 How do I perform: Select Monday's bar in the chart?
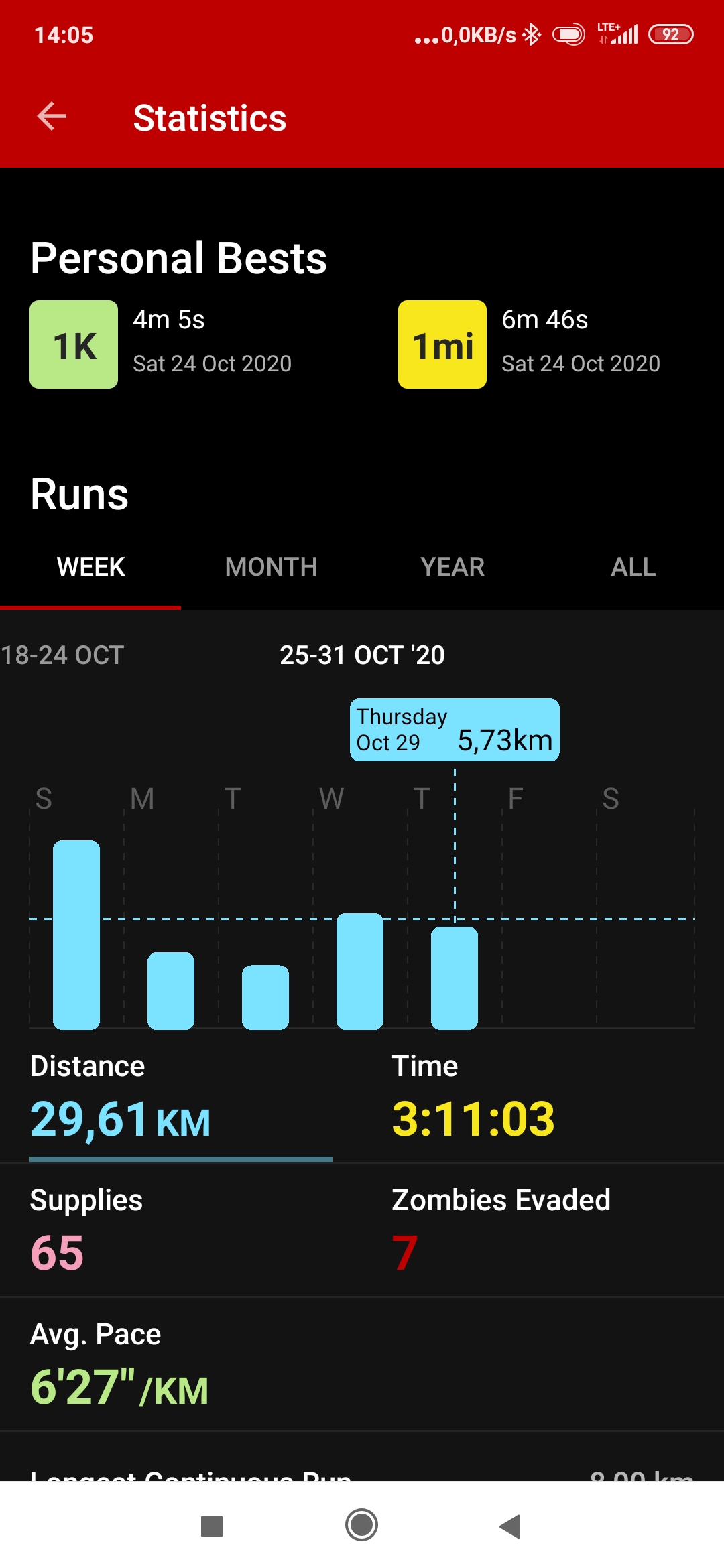click(171, 990)
